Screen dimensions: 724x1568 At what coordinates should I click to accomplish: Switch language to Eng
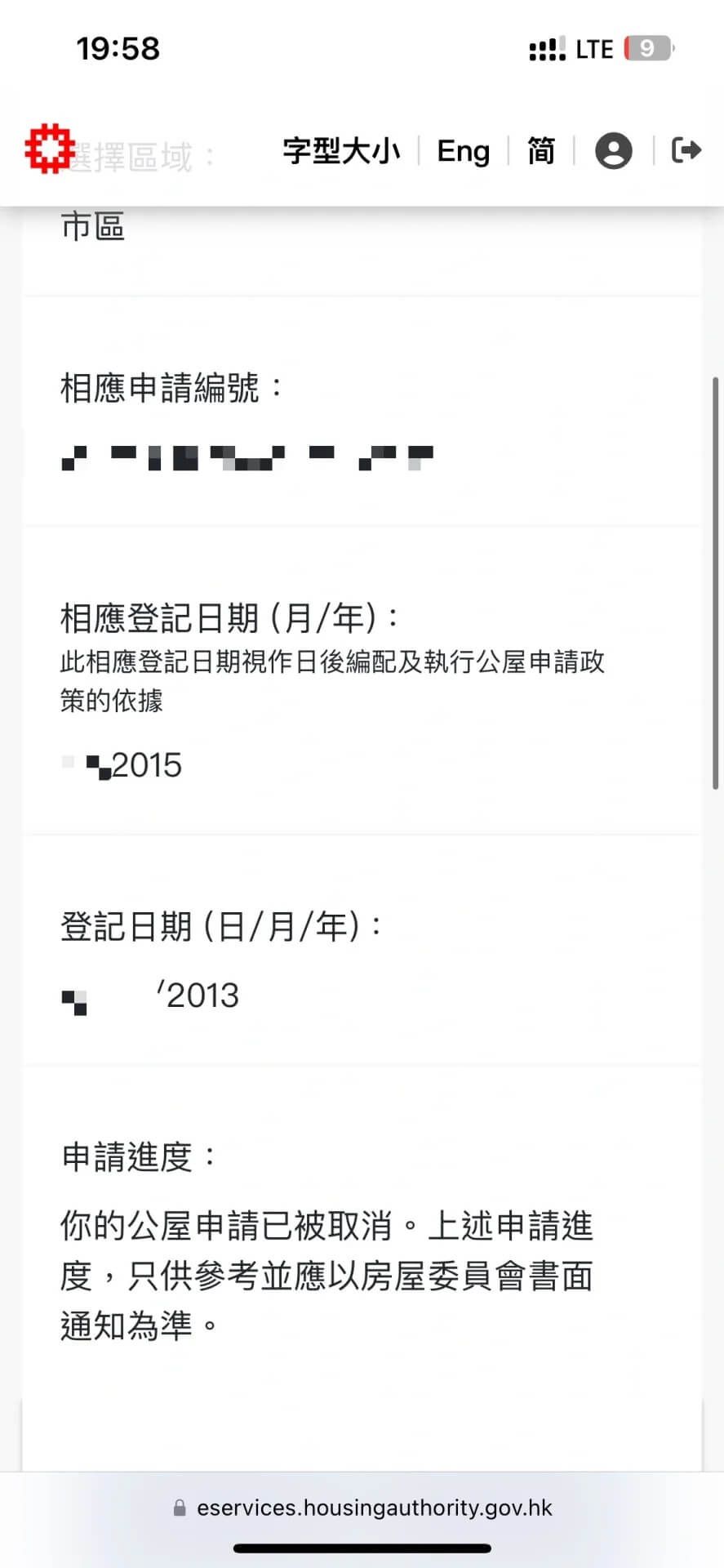pos(463,151)
